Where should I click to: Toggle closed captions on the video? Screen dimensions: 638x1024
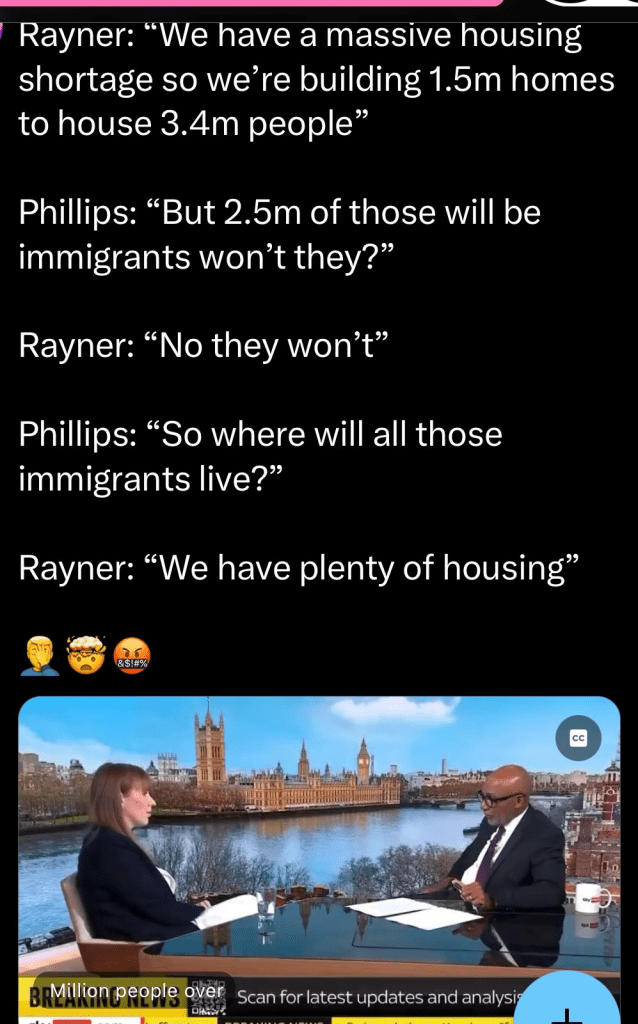[x=578, y=738]
